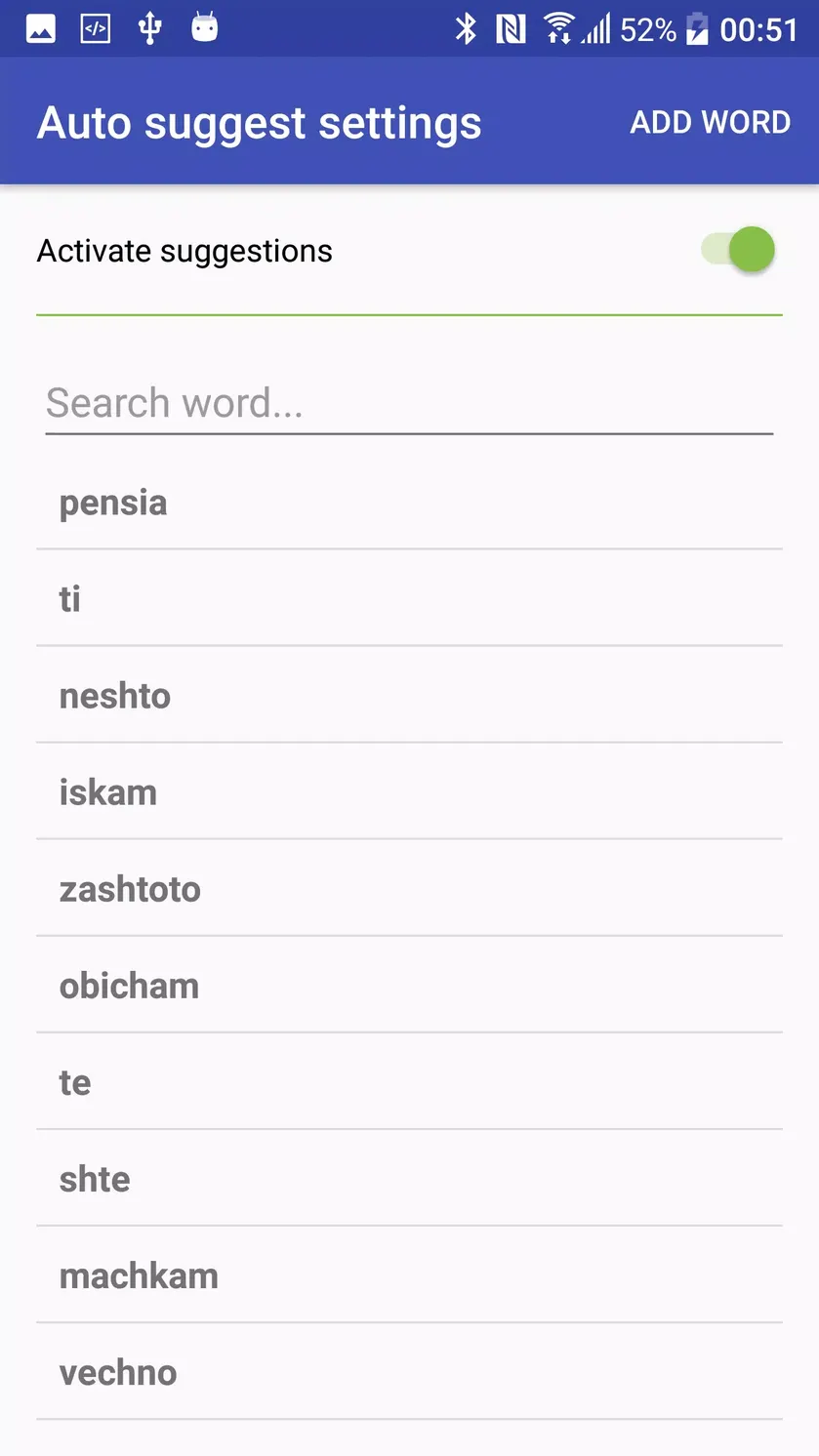Viewport: 819px width, 1456px height.
Task: Open the zashtoto entry
Action: (x=409, y=888)
